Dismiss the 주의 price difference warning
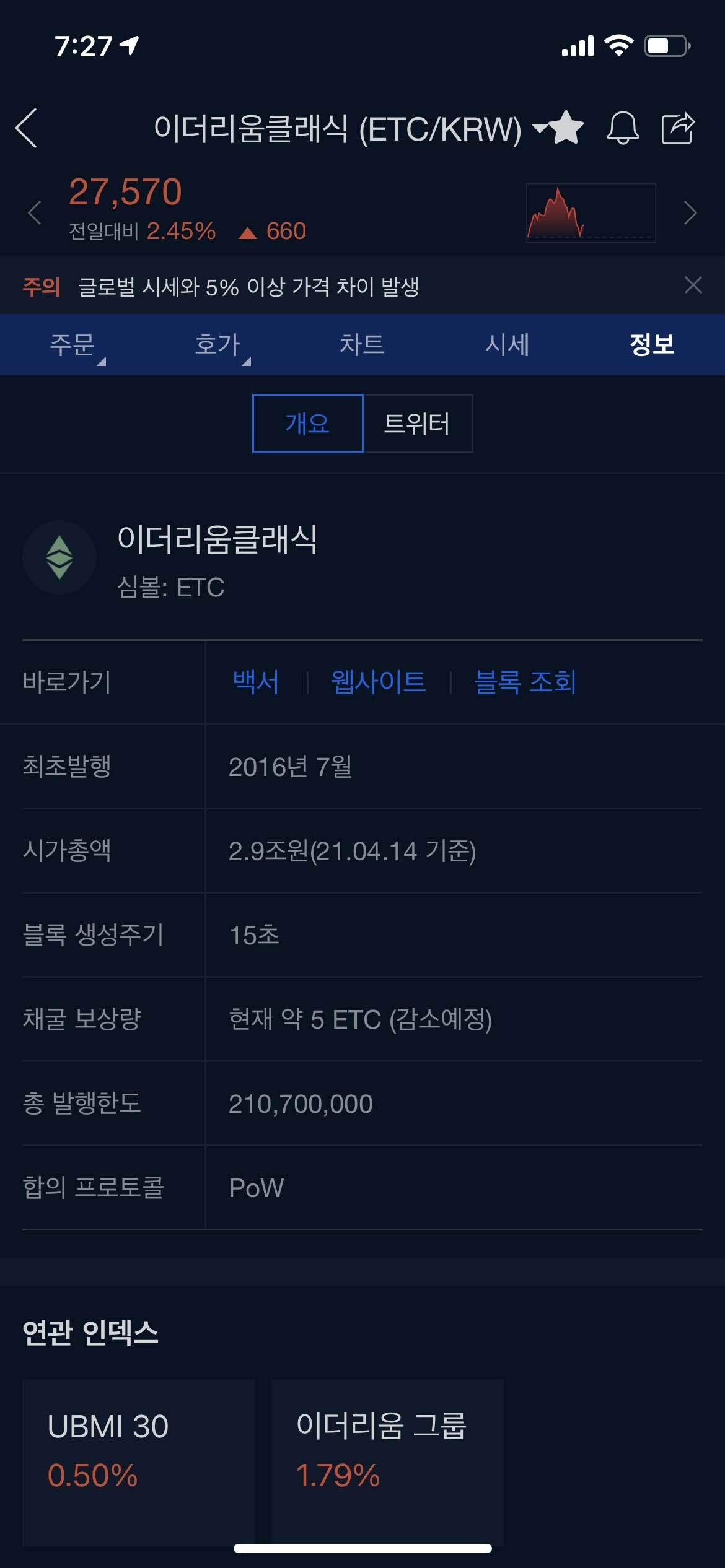This screenshot has width=725, height=1568. click(x=693, y=285)
